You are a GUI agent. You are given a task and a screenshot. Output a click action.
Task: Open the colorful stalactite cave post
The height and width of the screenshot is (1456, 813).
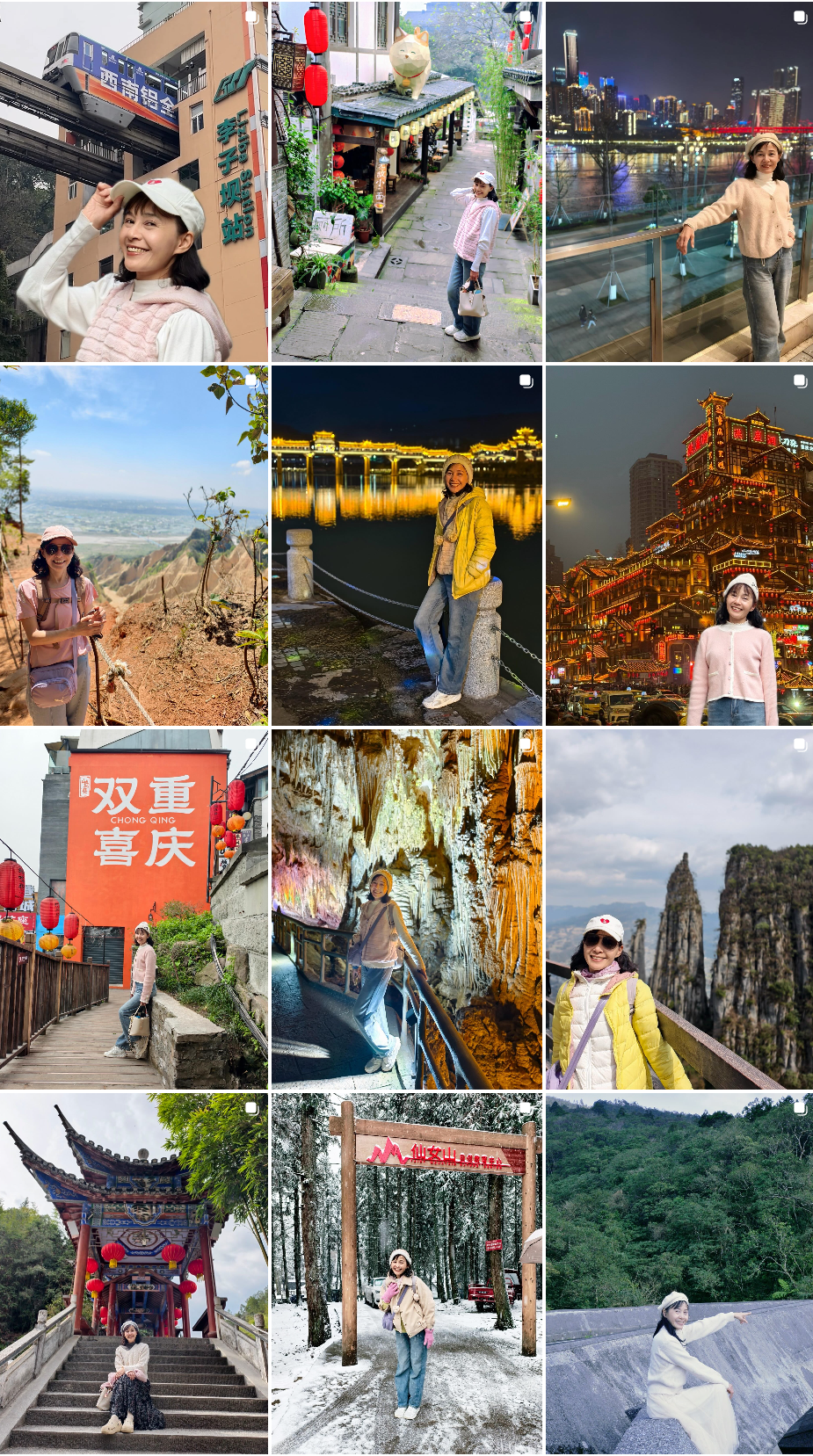(x=406, y=909)
